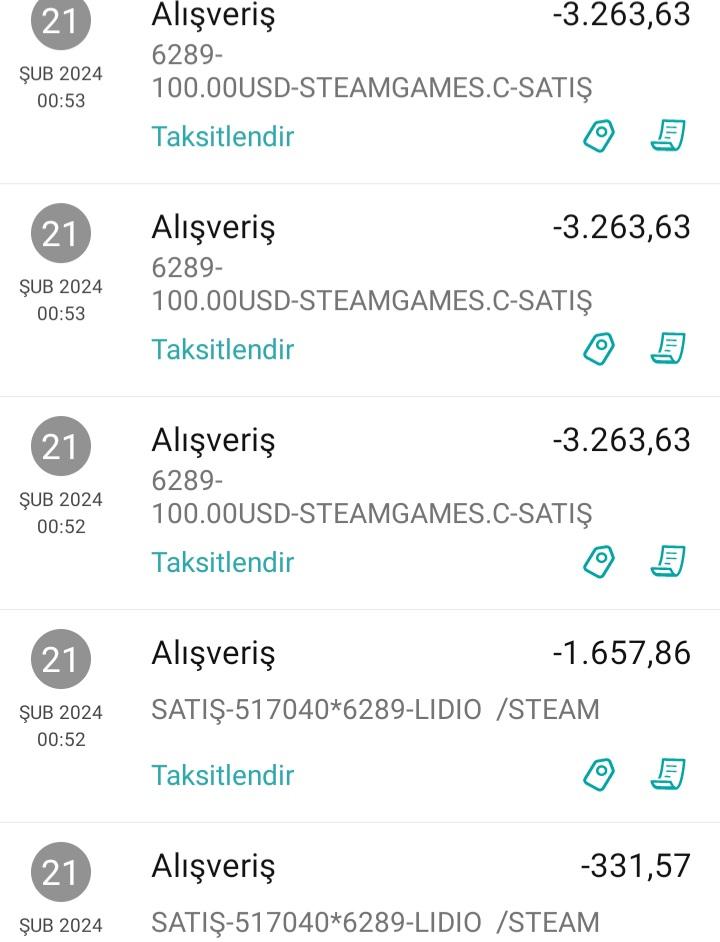View receipt icon for first -3.263,63 purchase
Viewport: 720px width, 942px height.
[x=668, y=135]
